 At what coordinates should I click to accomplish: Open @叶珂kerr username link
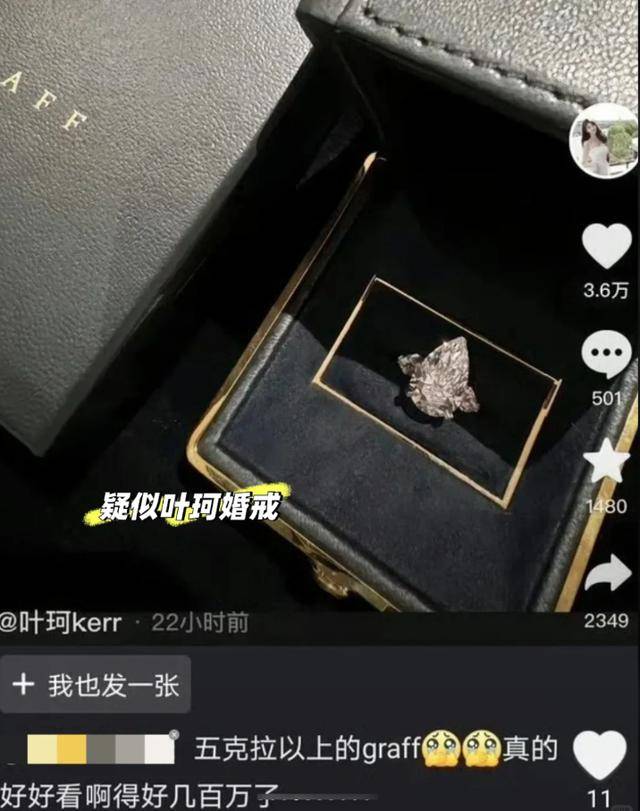(62, 622)
